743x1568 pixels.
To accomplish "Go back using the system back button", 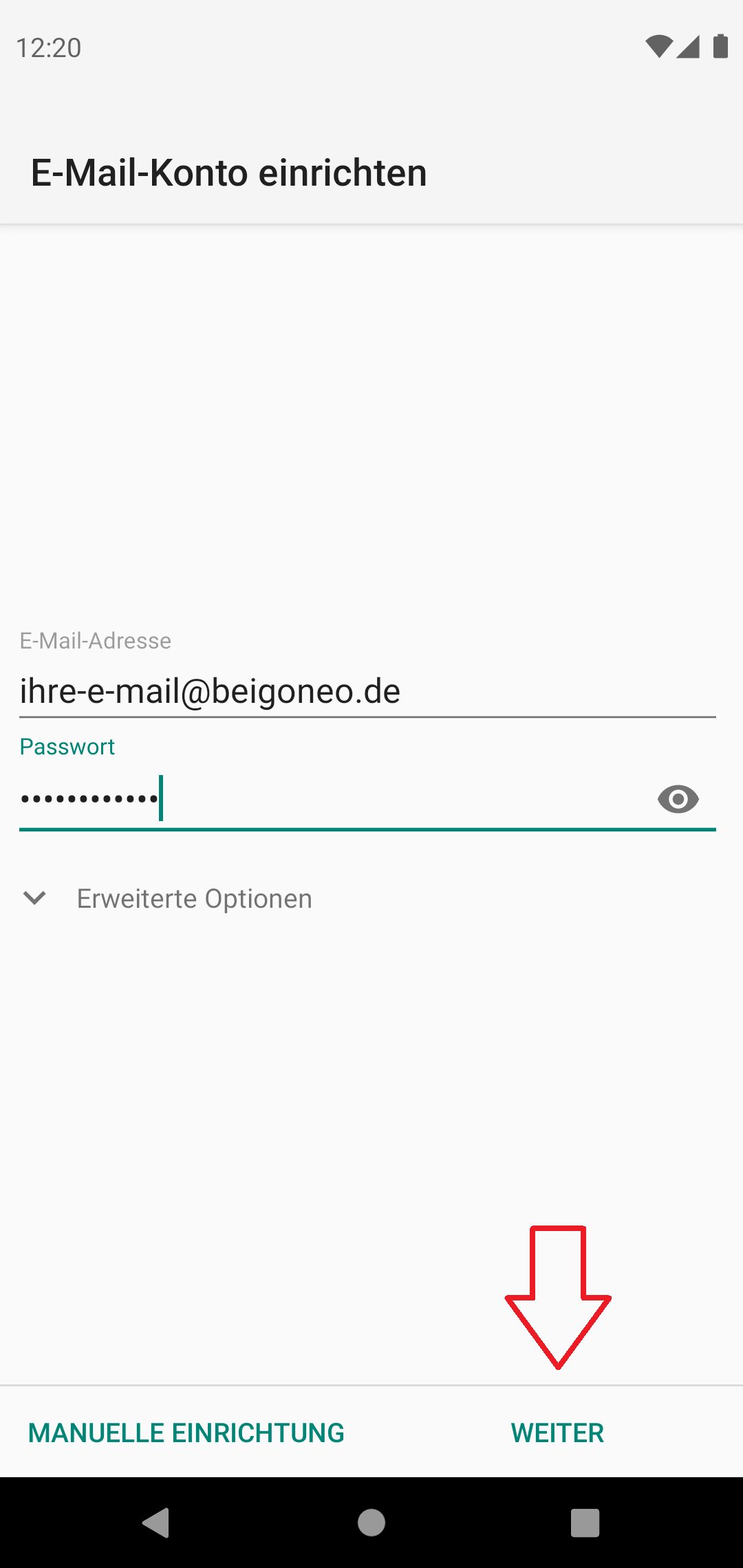I will pyautogui.click(x=157, y=1523).
